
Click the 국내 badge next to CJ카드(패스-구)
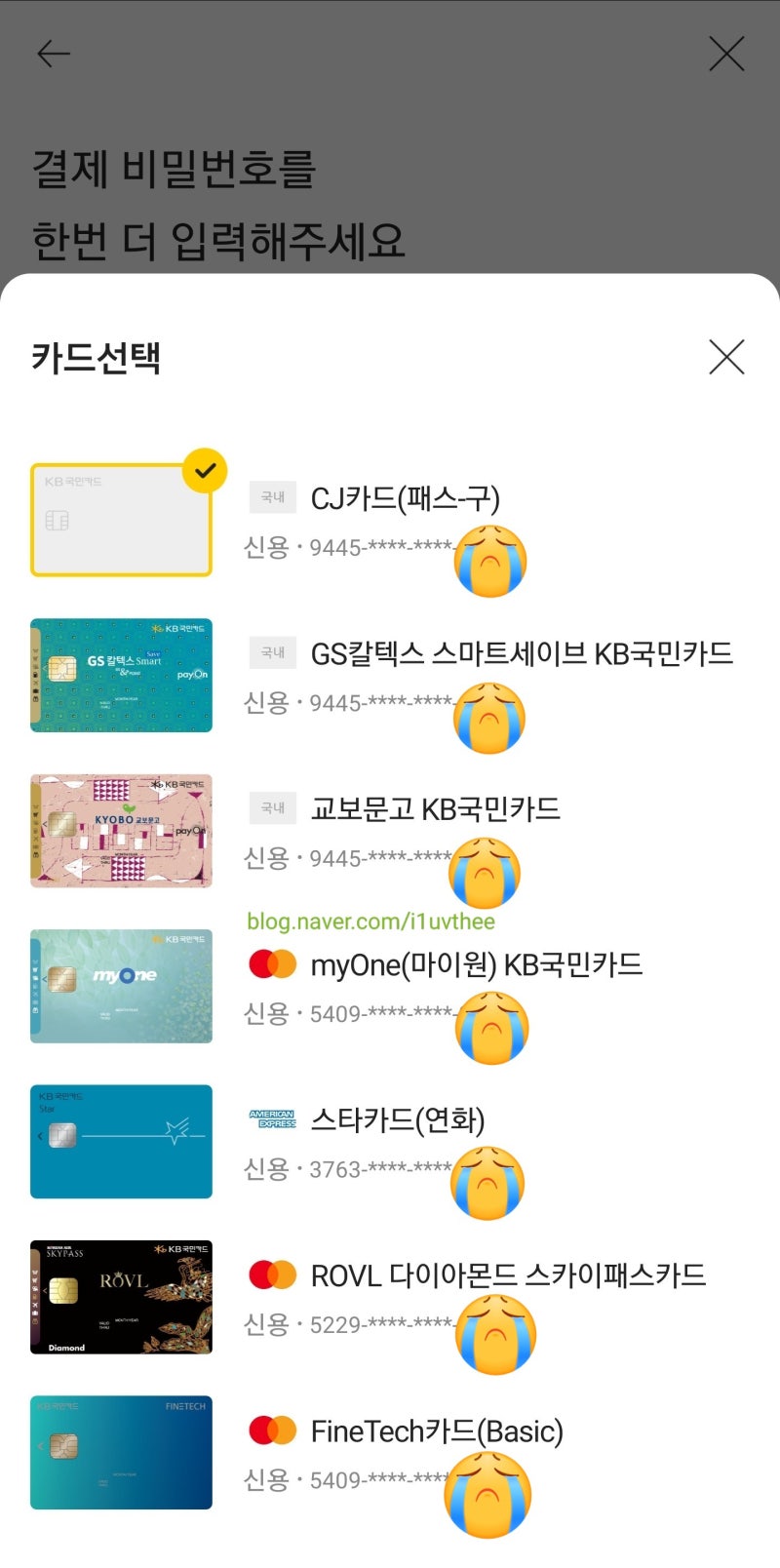[x=272, y=497]
